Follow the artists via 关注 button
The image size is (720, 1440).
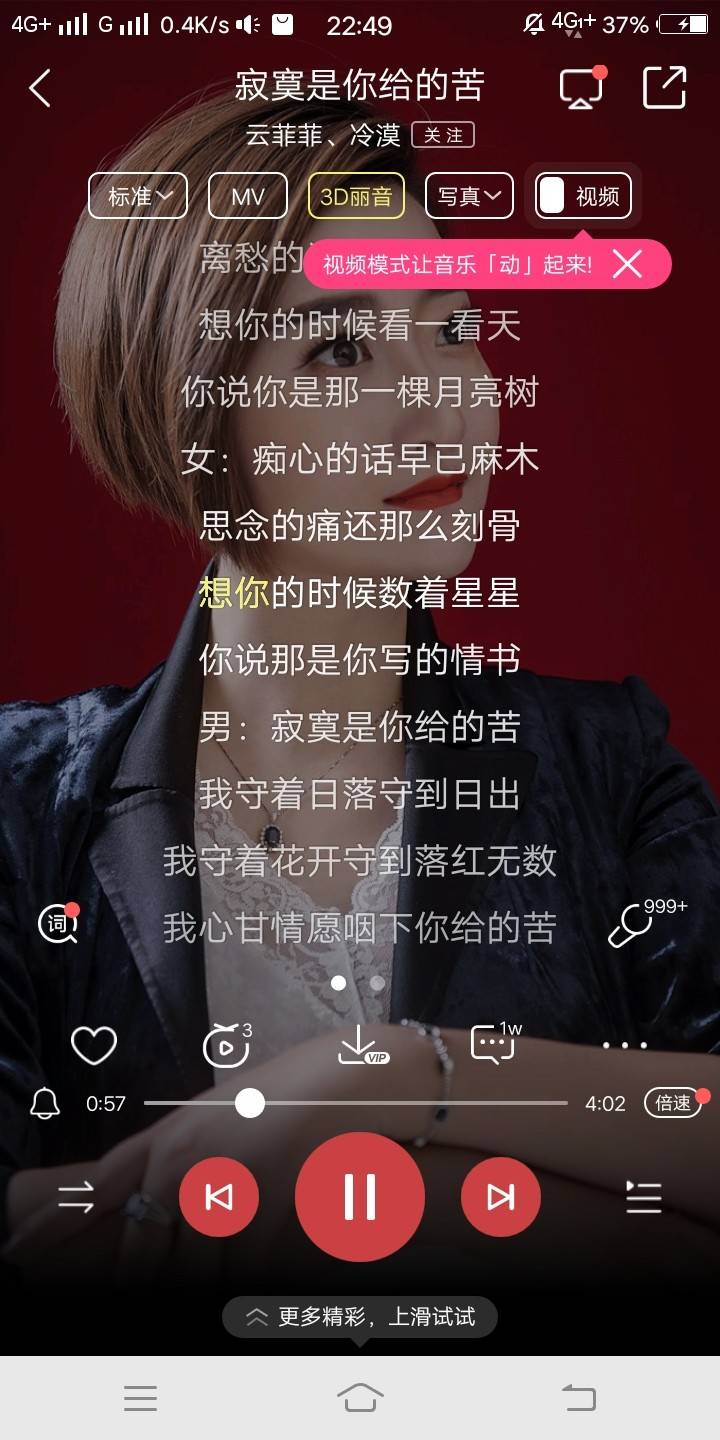[x=443, y=135]
